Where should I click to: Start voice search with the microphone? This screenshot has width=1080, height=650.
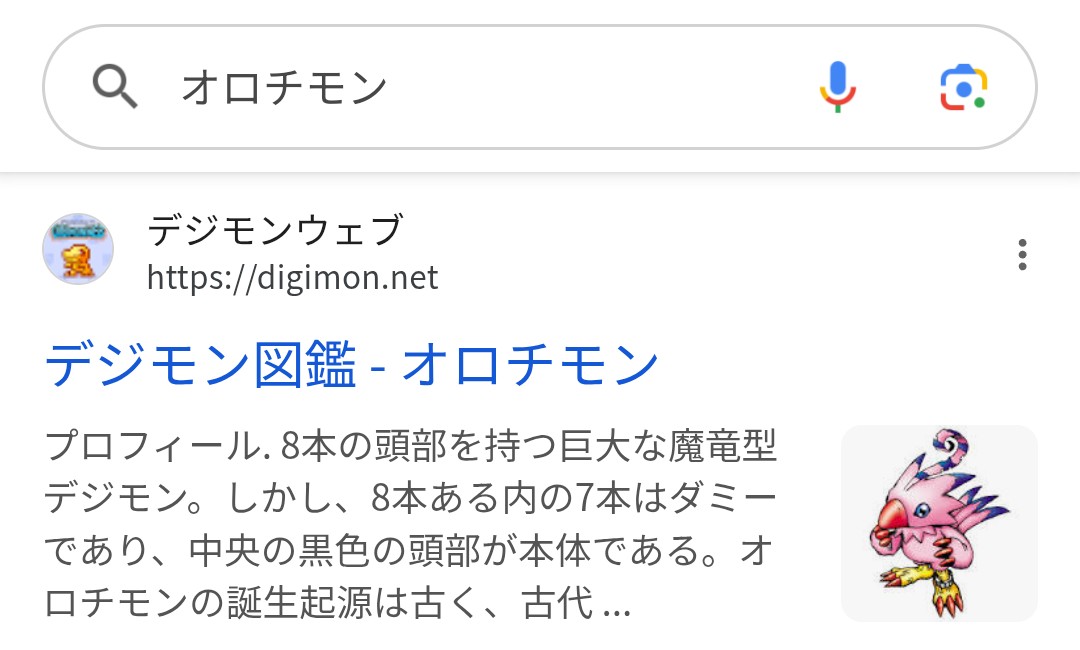[838, 87]
